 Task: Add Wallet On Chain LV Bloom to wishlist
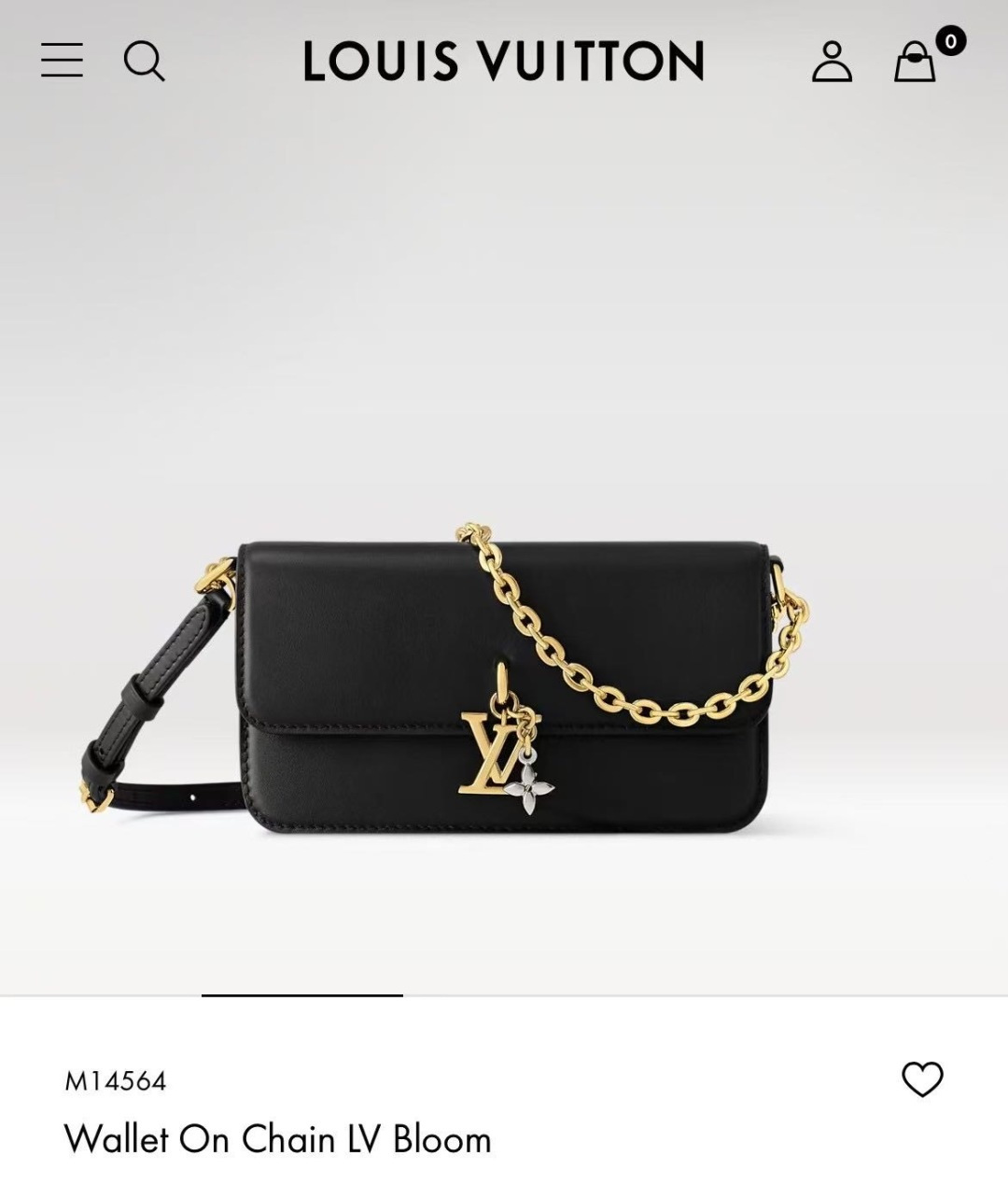(x=922, y=1079)
